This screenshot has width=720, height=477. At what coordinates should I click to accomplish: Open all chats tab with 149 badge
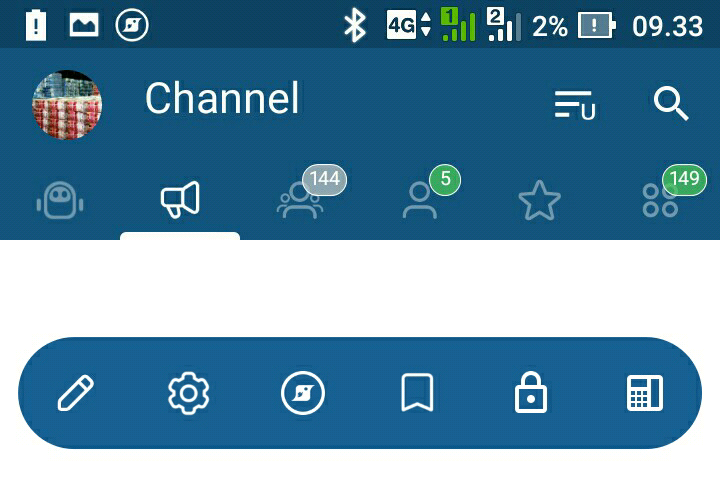click(x=660, y=200)
